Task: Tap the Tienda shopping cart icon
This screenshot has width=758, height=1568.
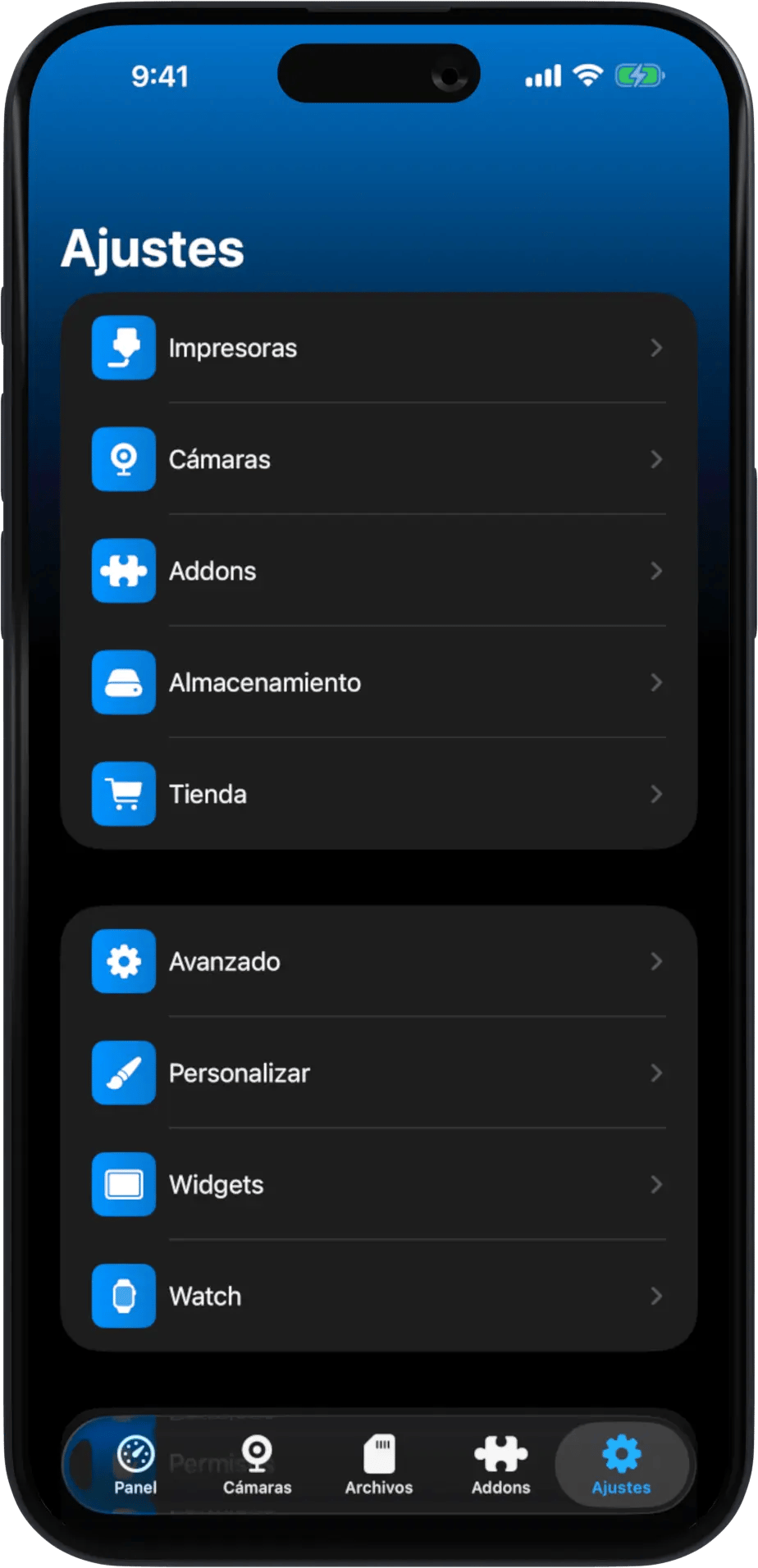Action: click(123, 794)
